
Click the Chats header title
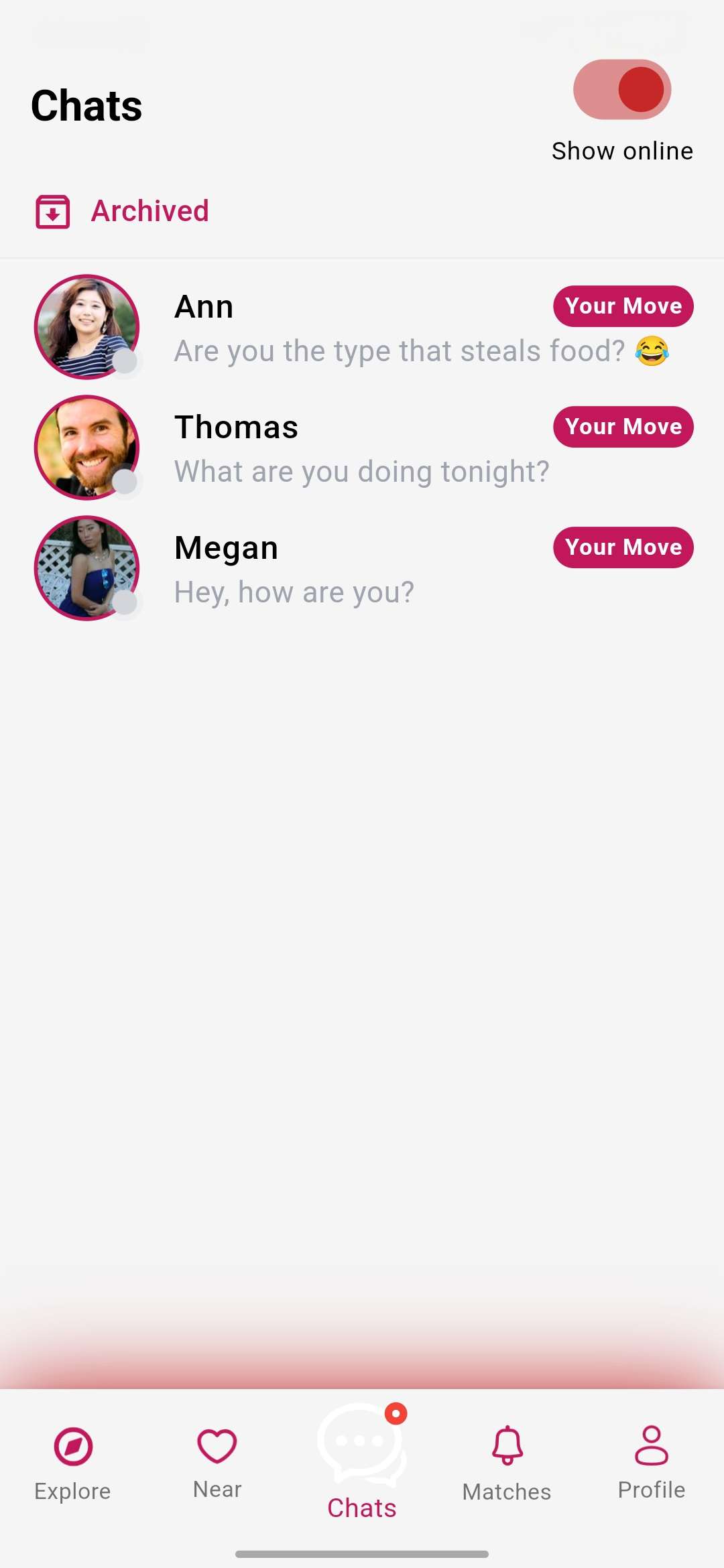click(x=86, y=105)
